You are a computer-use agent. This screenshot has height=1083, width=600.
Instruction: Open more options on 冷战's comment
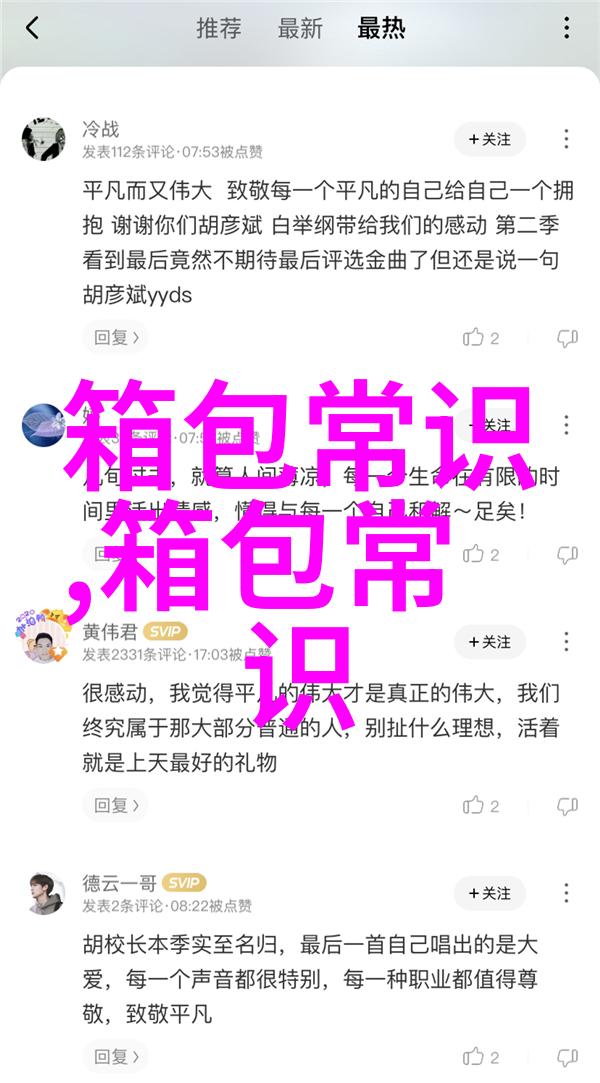(567, 140)
